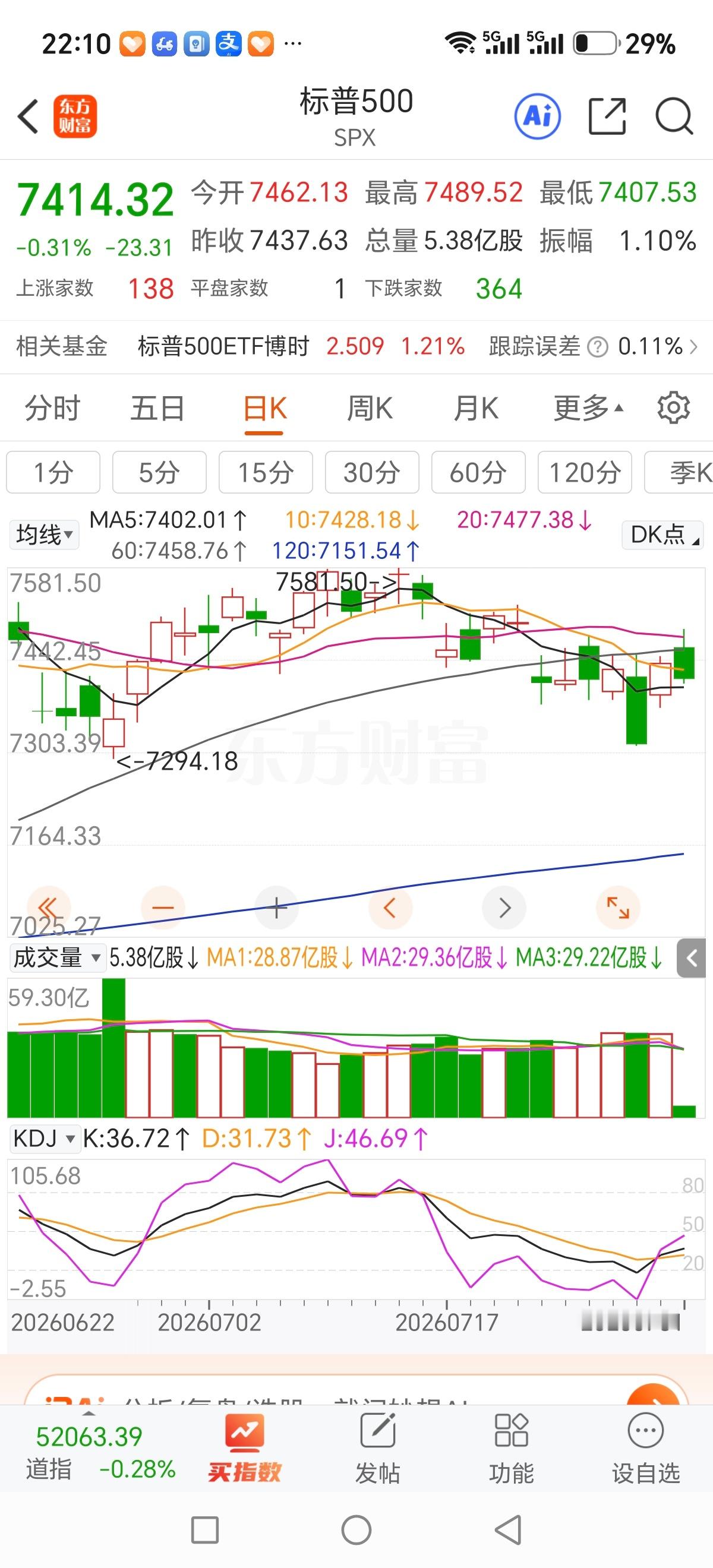Choose the 60分 period chip
Screen dimensions: 713x1568
[478, 472]
